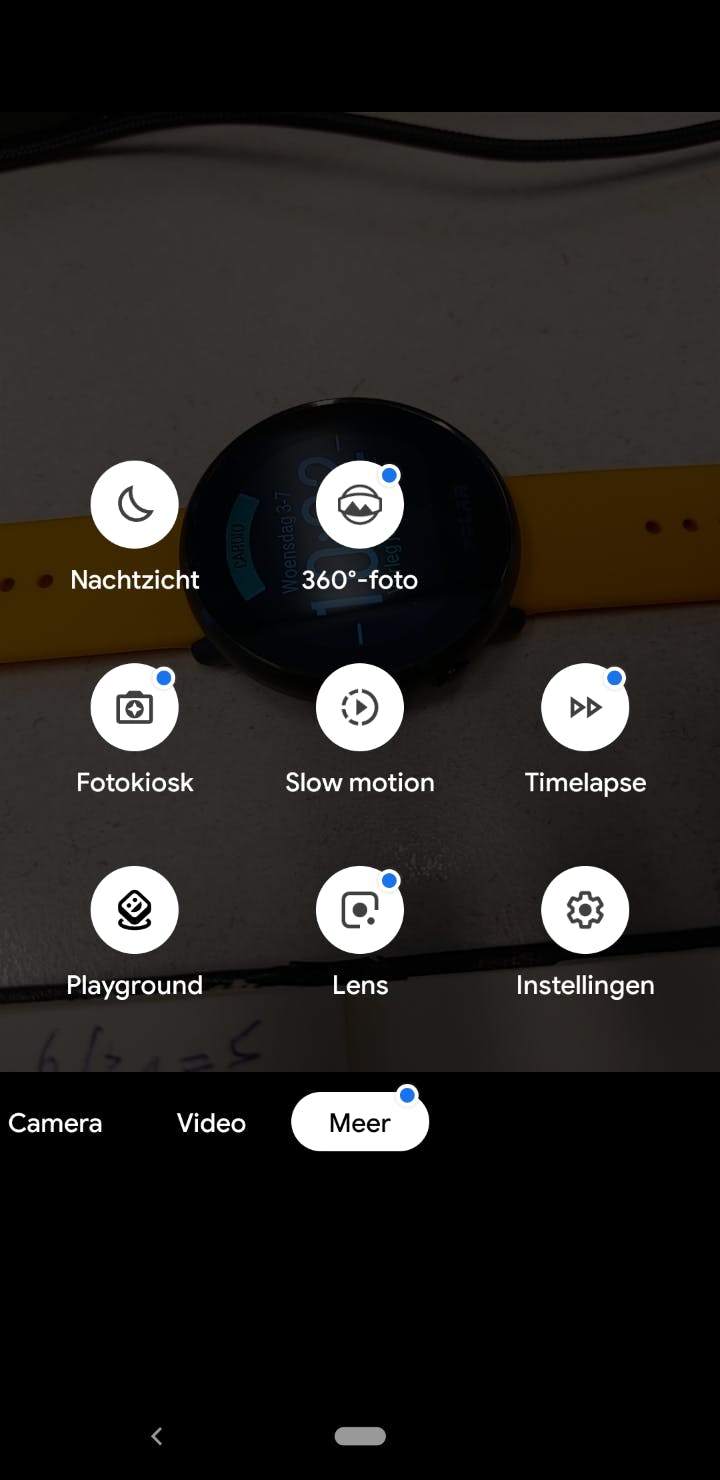Open Google Lens

(360, 910)
